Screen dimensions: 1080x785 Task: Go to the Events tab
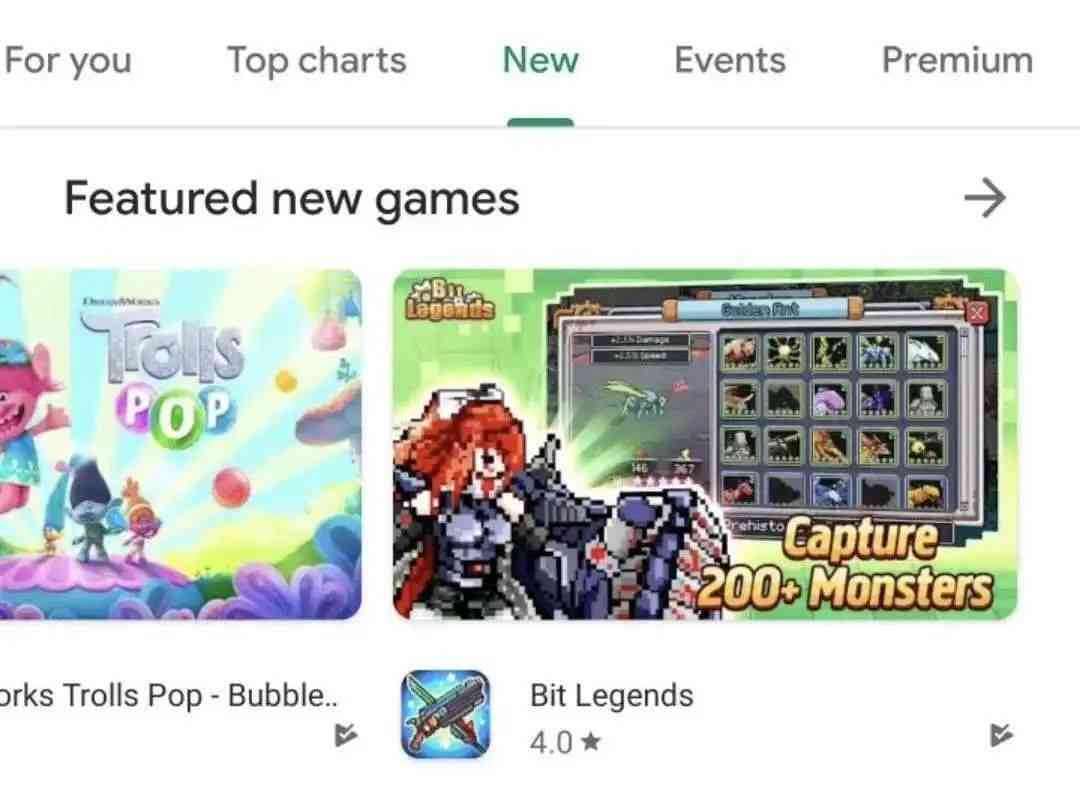pyautogui.click(x=729, y=61)
